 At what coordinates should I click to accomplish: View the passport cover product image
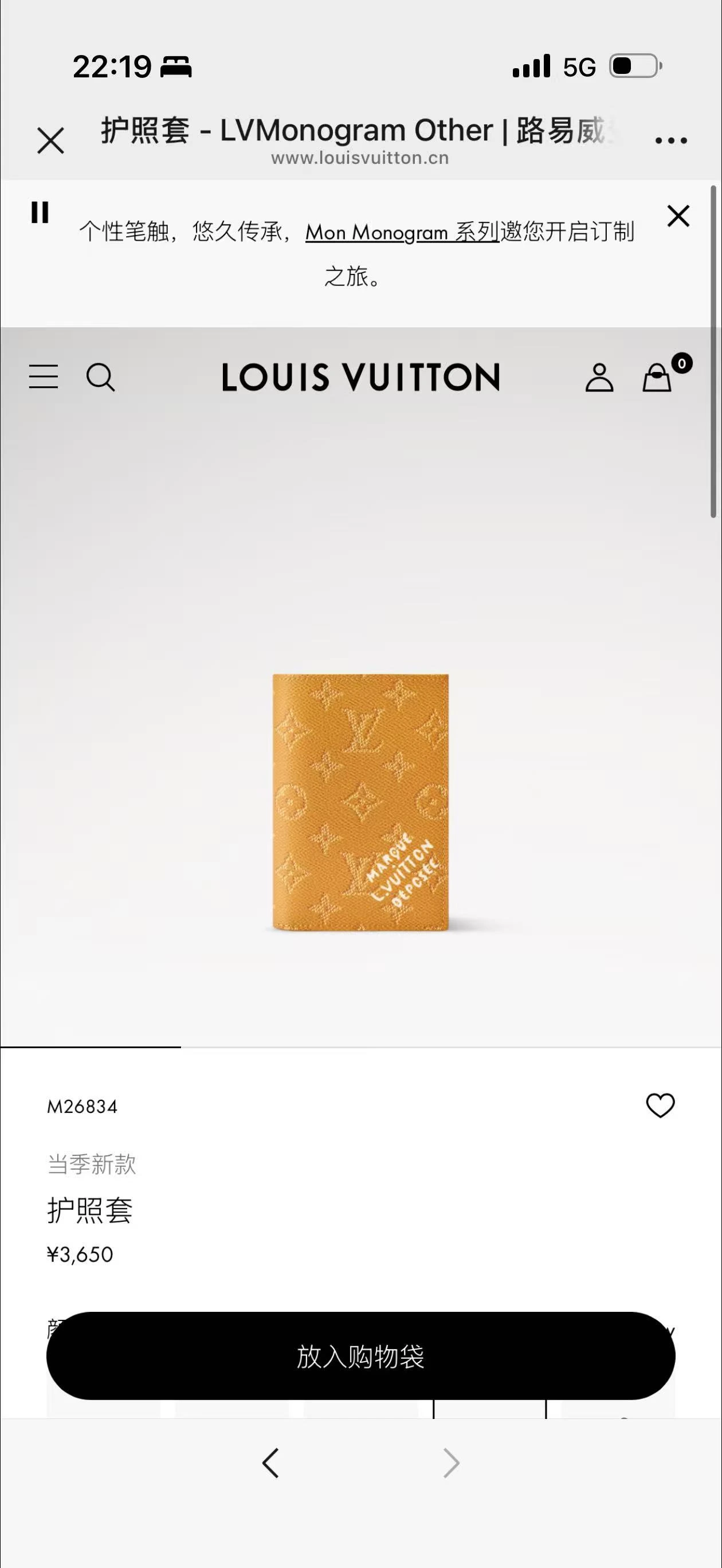[360, 802]
